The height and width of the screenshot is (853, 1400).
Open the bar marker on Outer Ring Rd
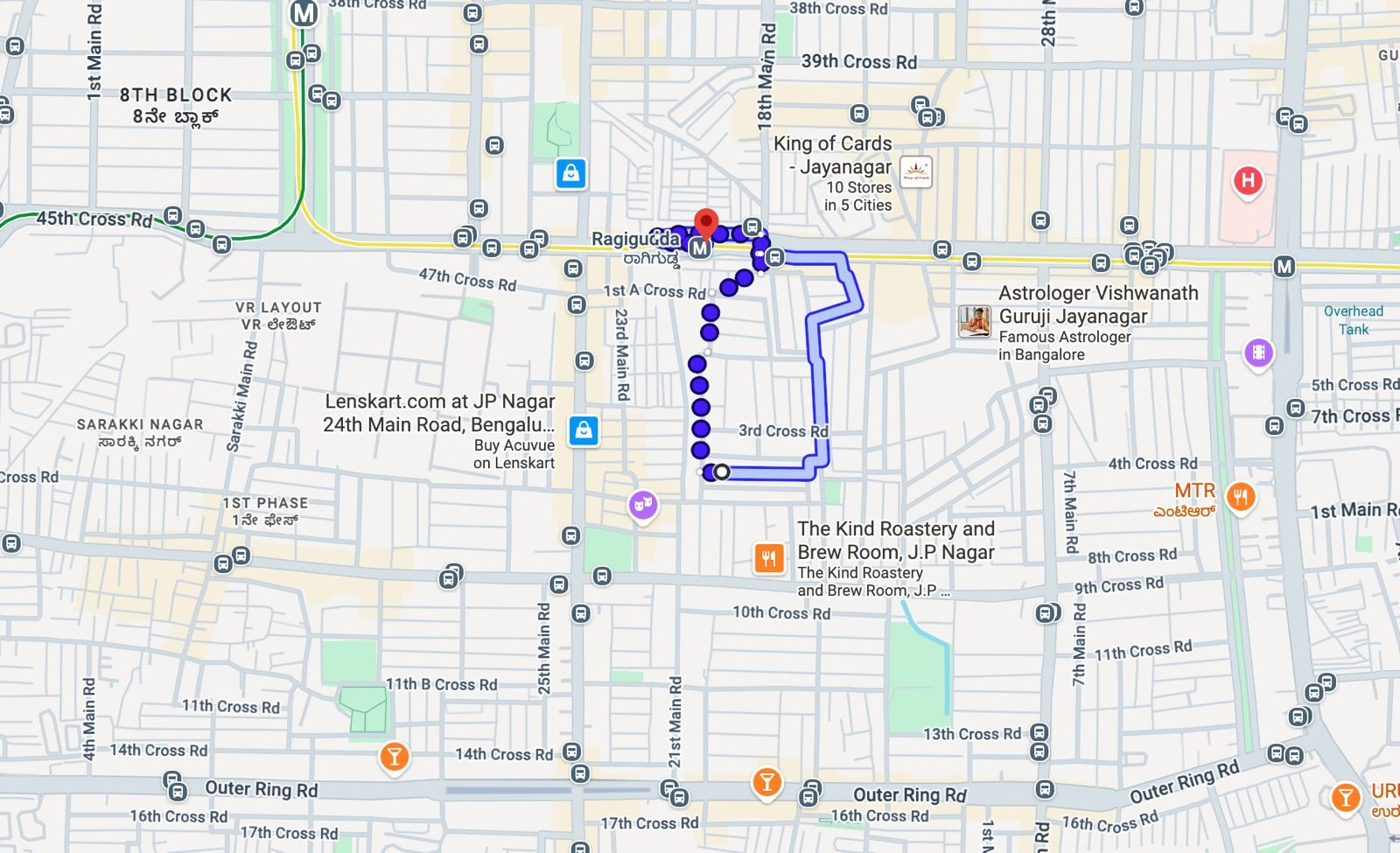coord(766,781)
